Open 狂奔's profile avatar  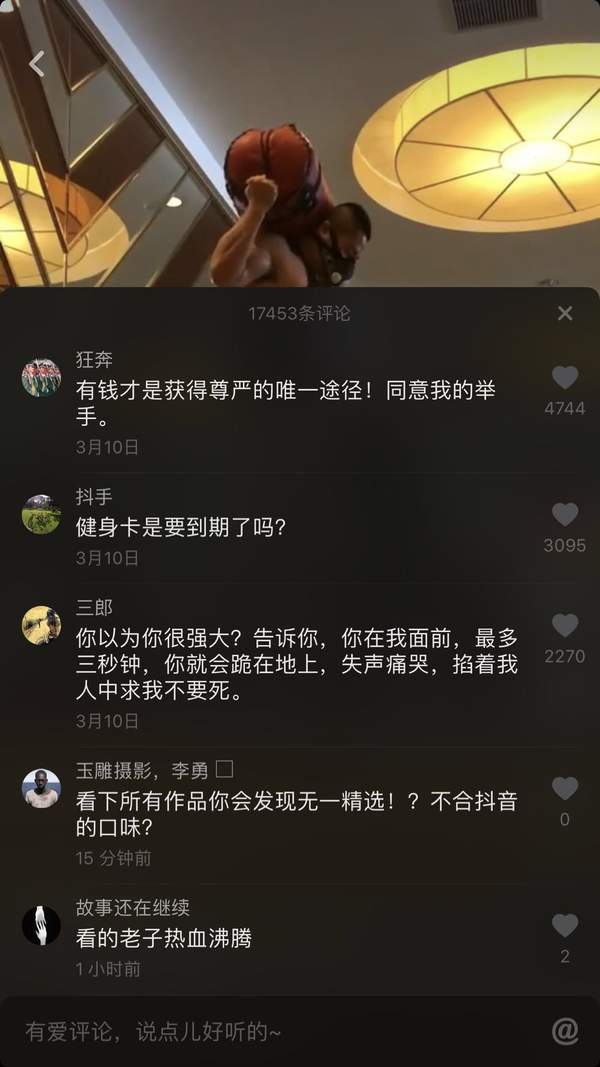[x=42, y=378]
